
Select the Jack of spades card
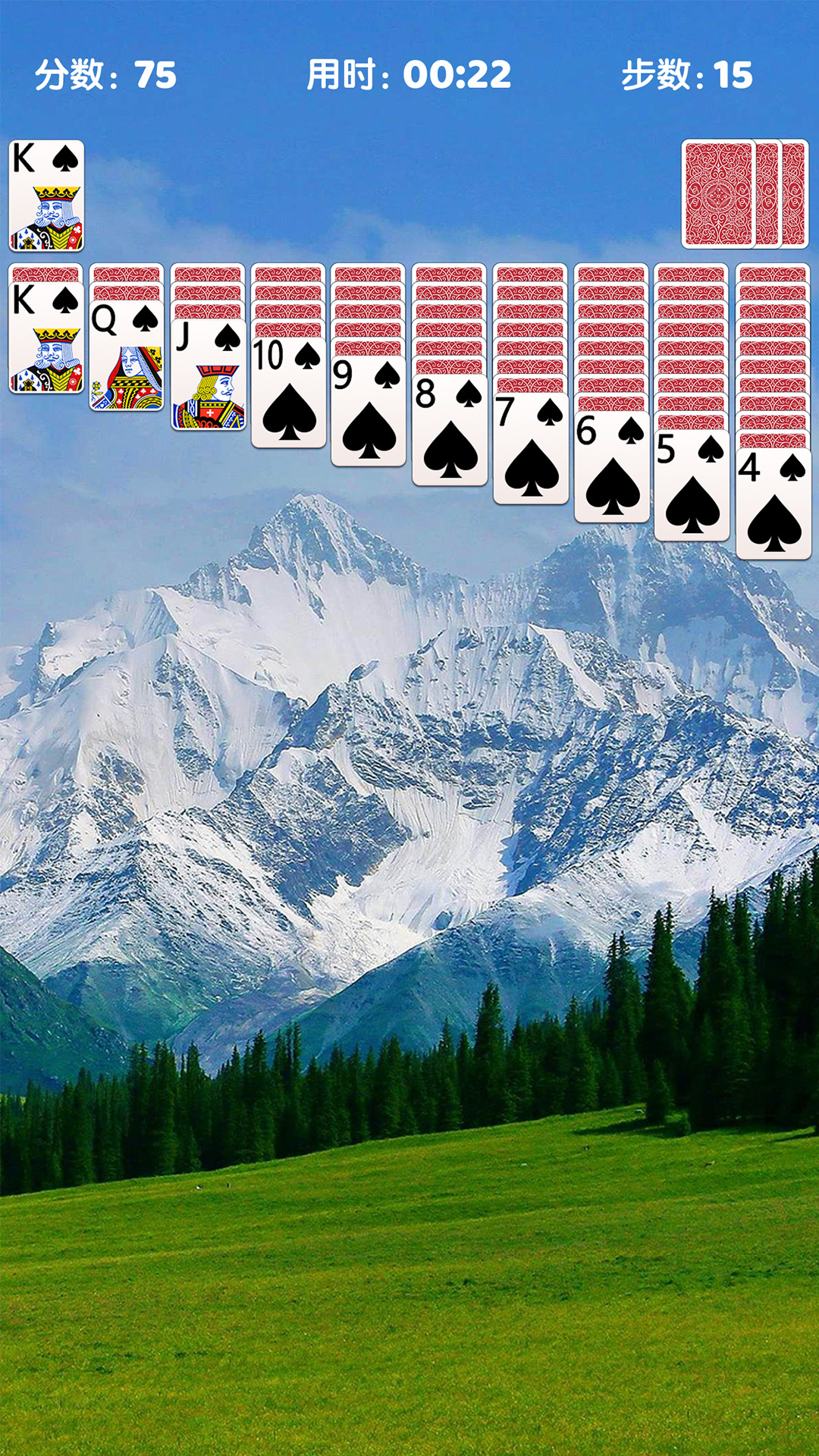(208, 375)
